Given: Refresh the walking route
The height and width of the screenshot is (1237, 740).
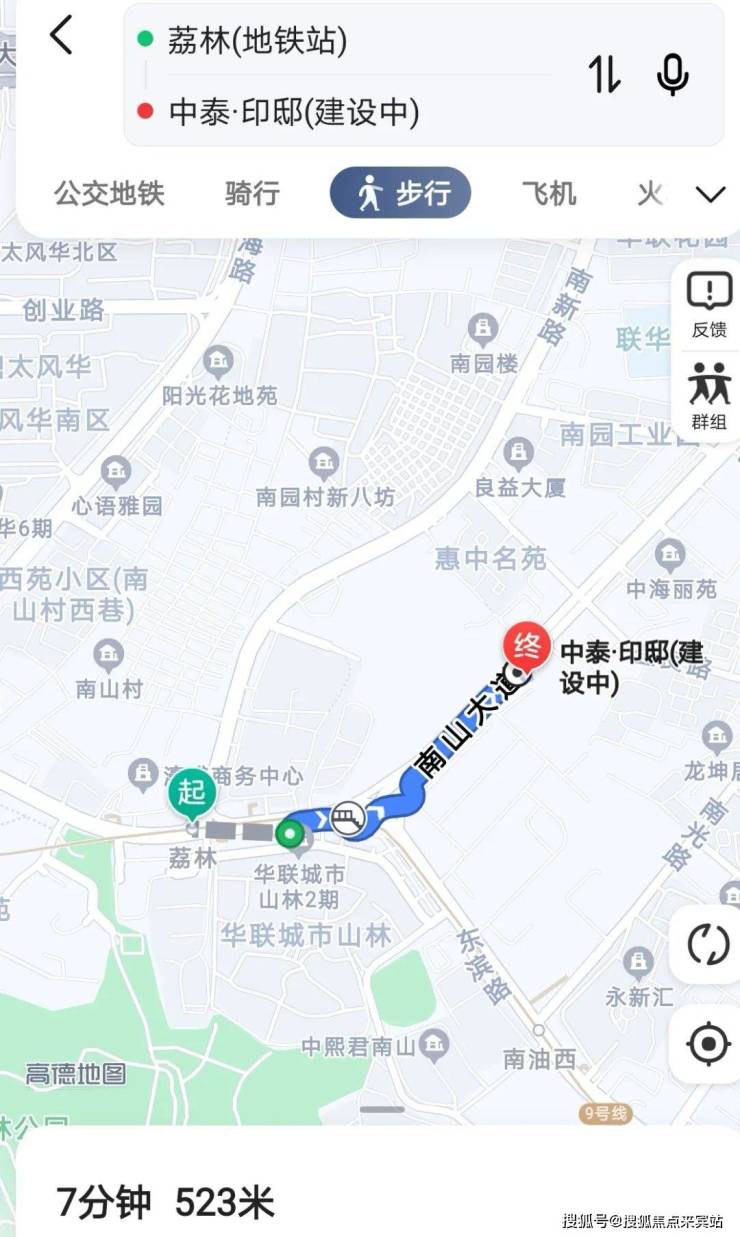Looking at the screenshot, I should 708,944.
